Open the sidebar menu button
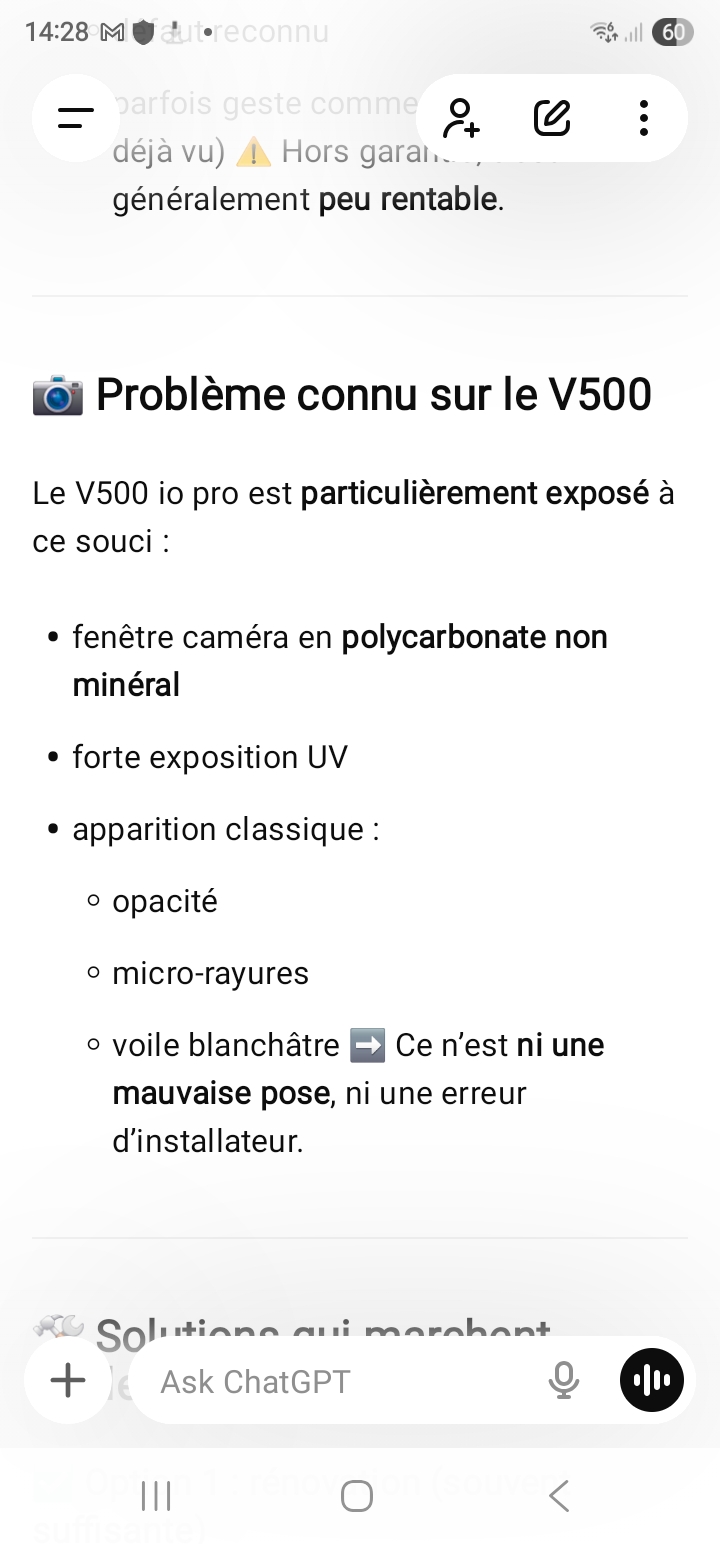The height and width of the screenshot is (1544, 720). click(76, 118)
